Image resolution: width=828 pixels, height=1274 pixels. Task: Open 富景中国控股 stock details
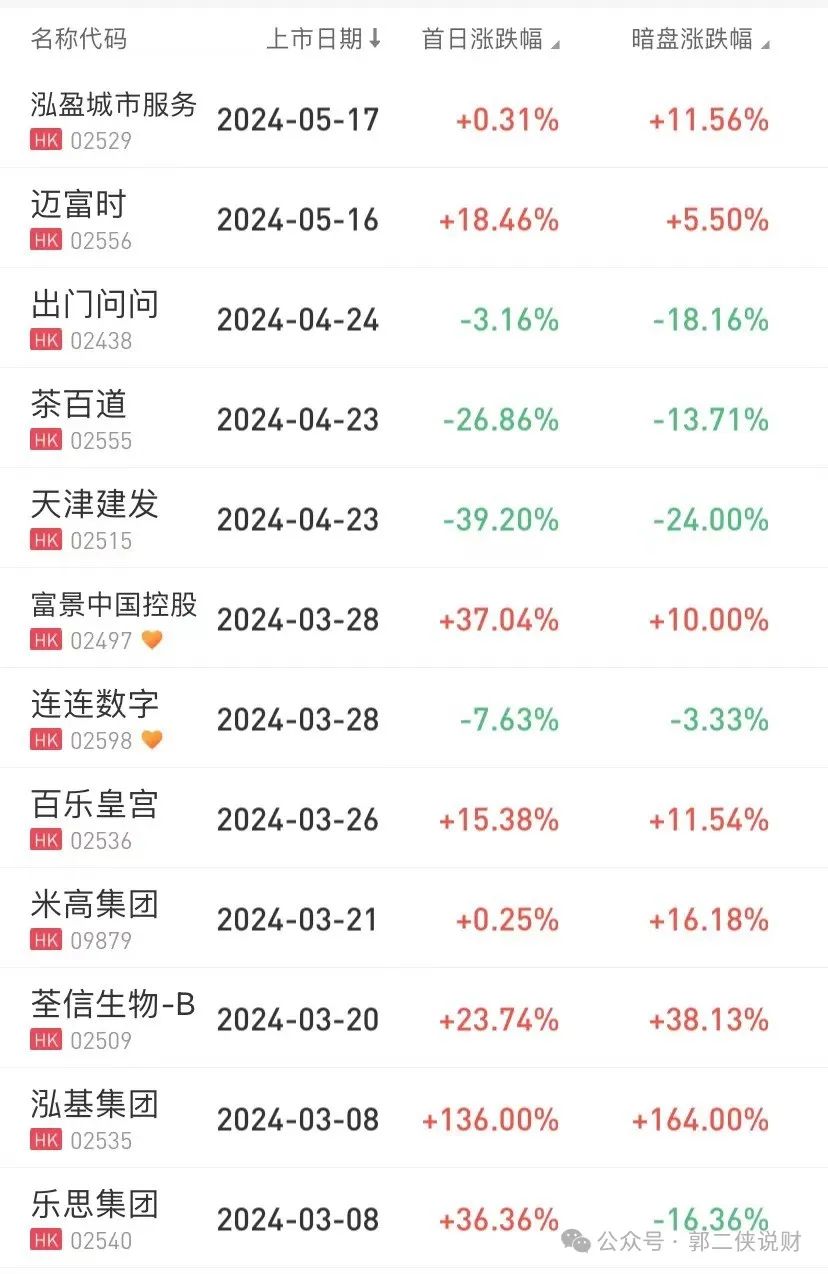tap(114, 606)
